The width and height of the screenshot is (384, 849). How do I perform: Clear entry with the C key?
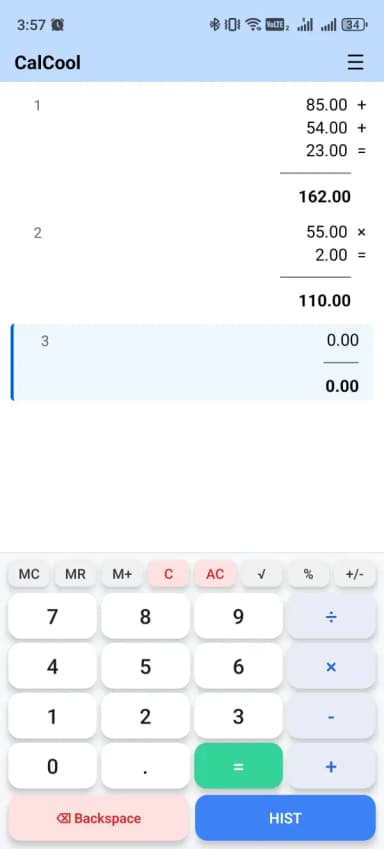click(168, 574)
